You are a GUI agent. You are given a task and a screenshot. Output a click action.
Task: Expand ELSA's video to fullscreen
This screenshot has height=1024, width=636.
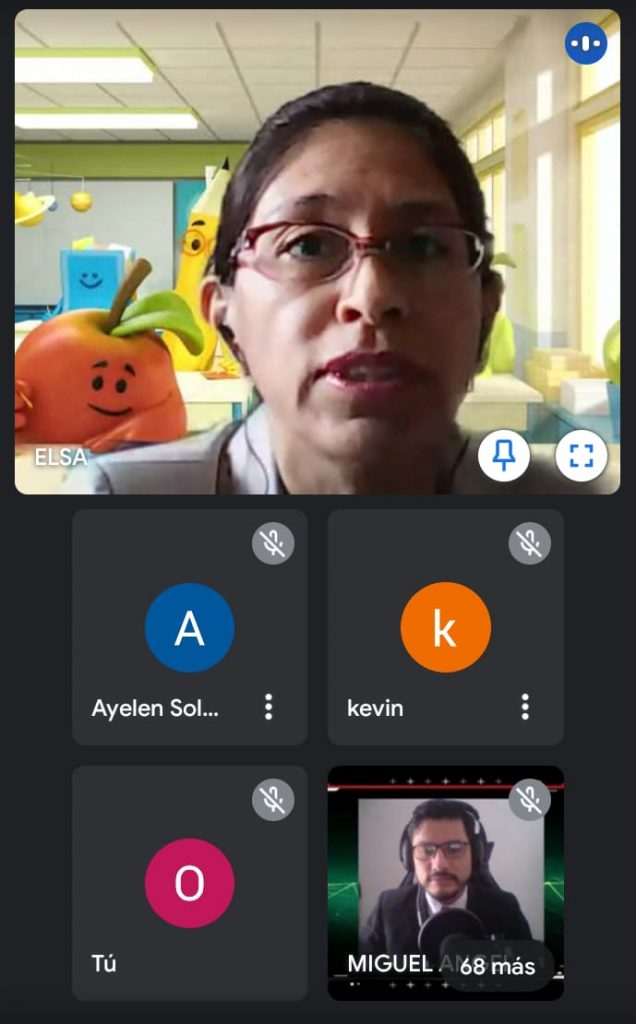(581, 457)
